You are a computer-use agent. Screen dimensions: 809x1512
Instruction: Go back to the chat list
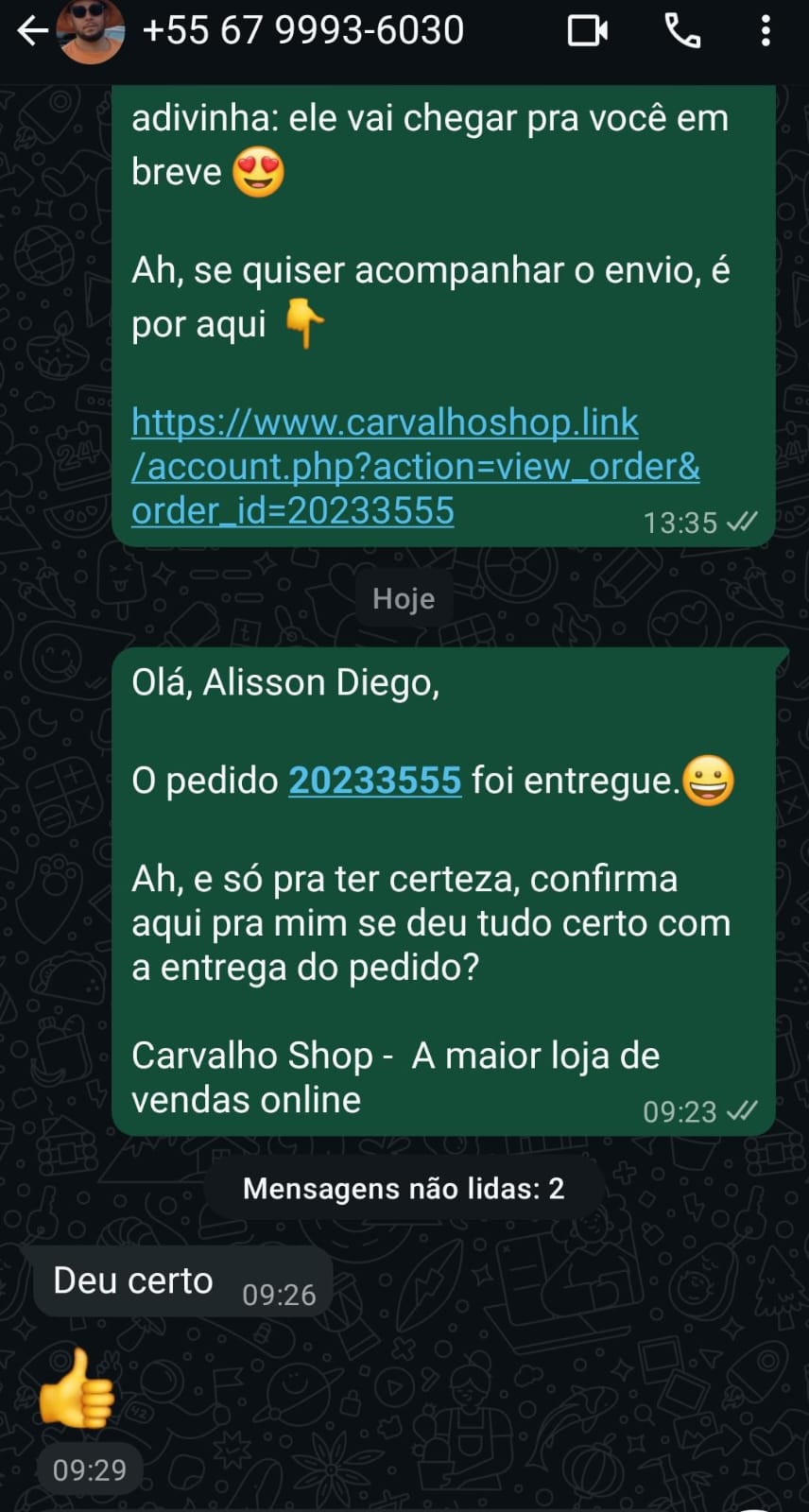pyautogui.click(x=31, y=31)
